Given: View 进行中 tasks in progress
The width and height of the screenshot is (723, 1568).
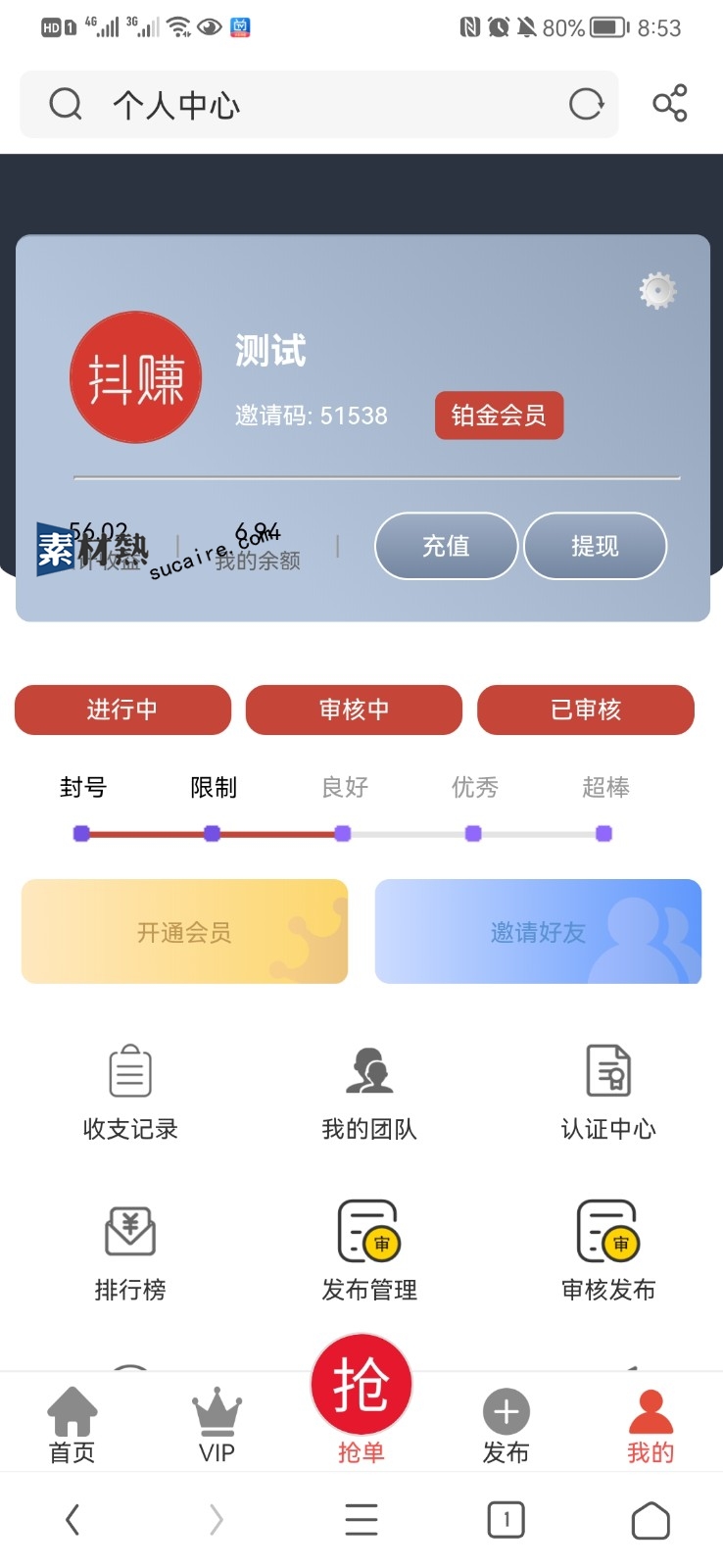Looking at the screenshot, I should point(122,710).
